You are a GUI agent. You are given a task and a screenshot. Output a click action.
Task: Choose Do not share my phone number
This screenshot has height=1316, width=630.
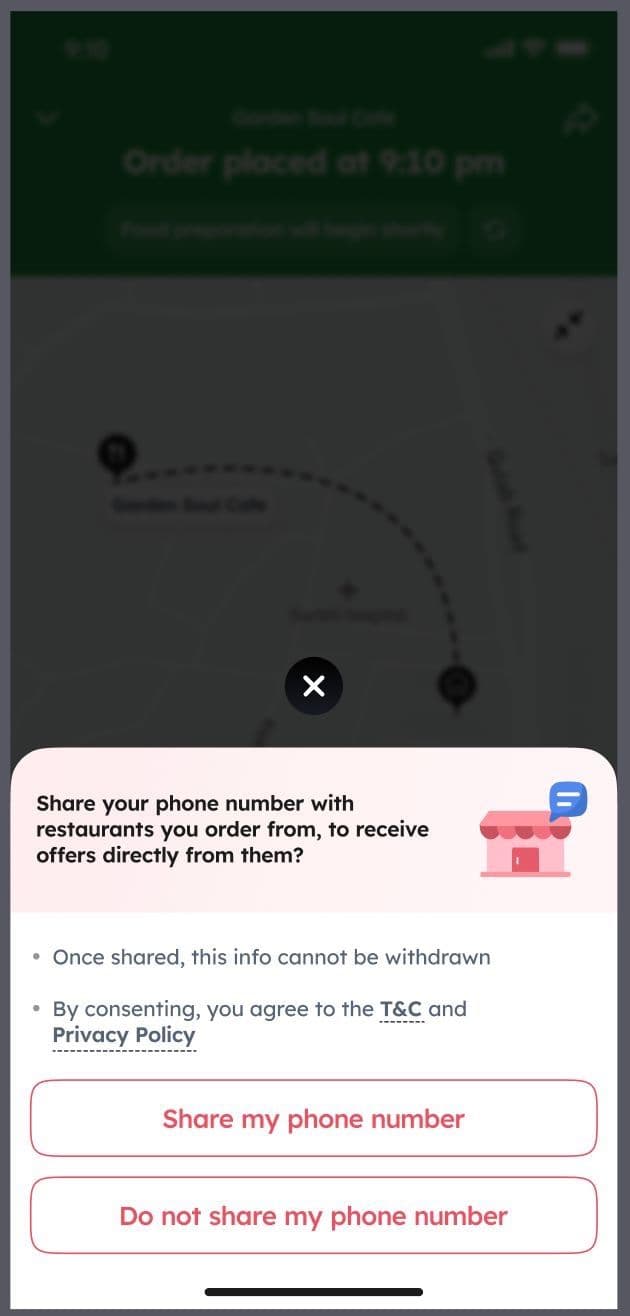click(x=313, y=1216)
